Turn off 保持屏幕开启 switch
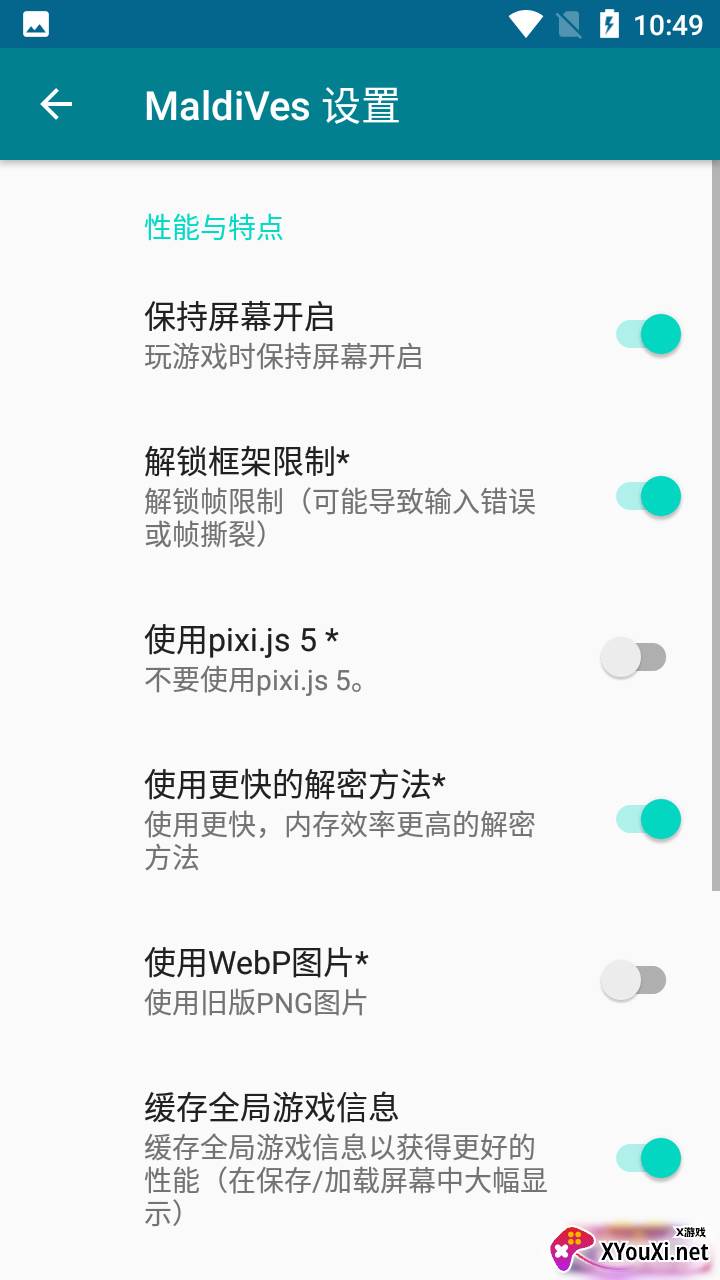720x1280 pixels. (x=648, y=334)
